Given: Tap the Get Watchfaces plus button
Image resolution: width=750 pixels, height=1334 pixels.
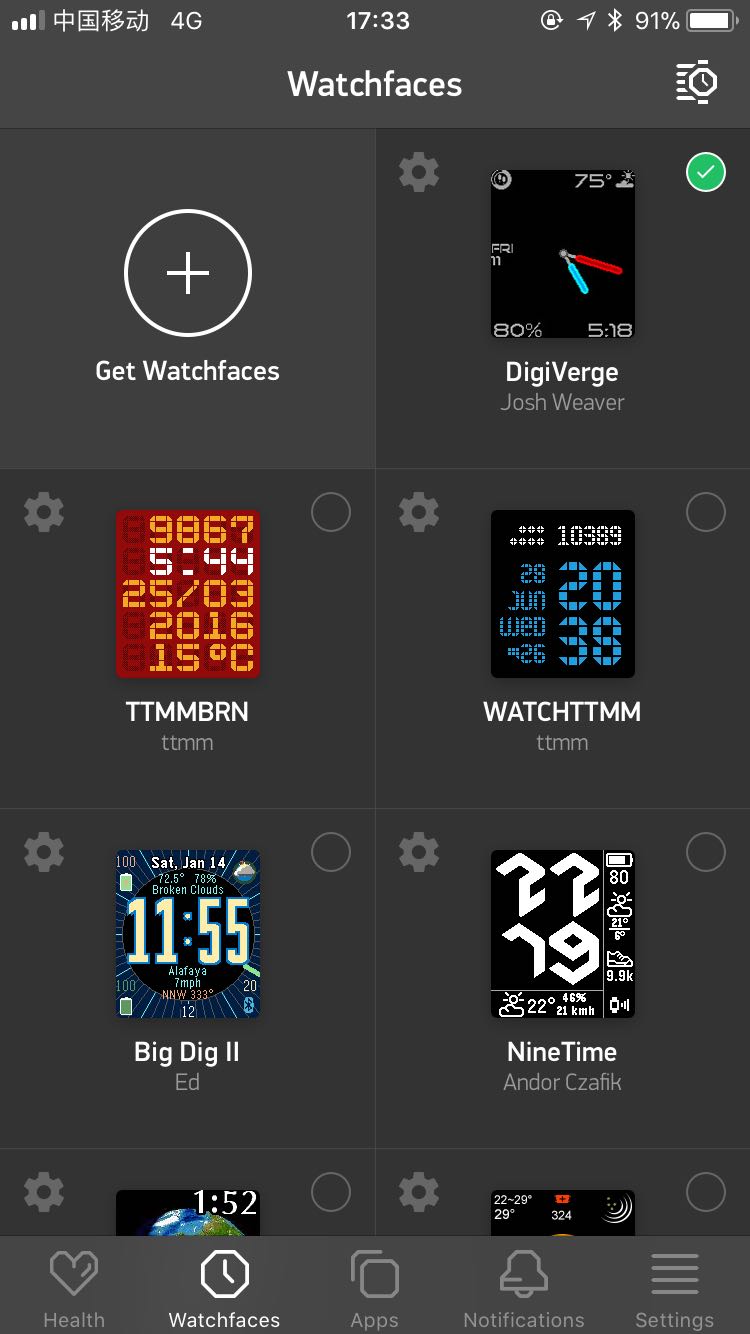Looking at the screenshot, I should pos(188,273).
